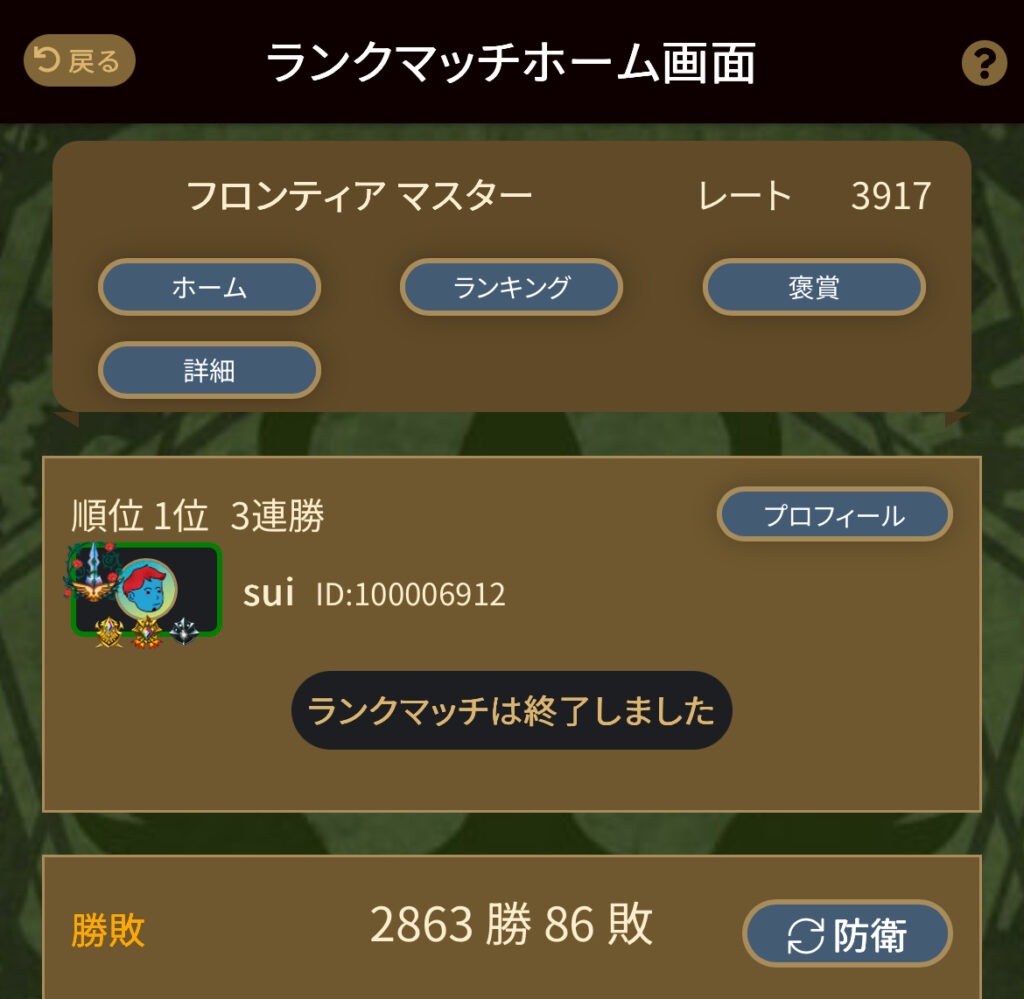Select the ホーム button
The width and height of the screenshot is (1024, 999).
209,288
